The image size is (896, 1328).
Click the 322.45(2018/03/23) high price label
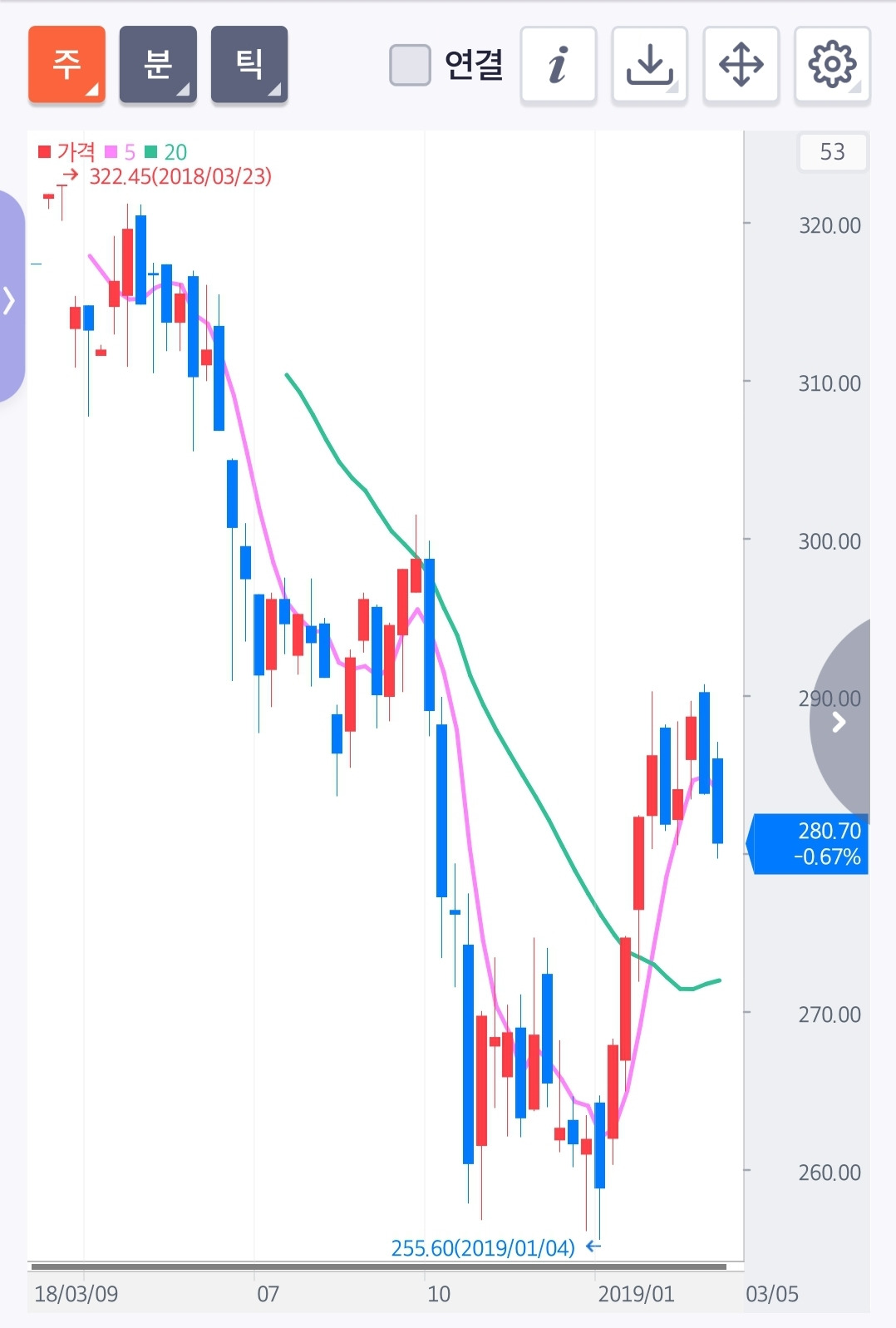(x=180, y=175)
